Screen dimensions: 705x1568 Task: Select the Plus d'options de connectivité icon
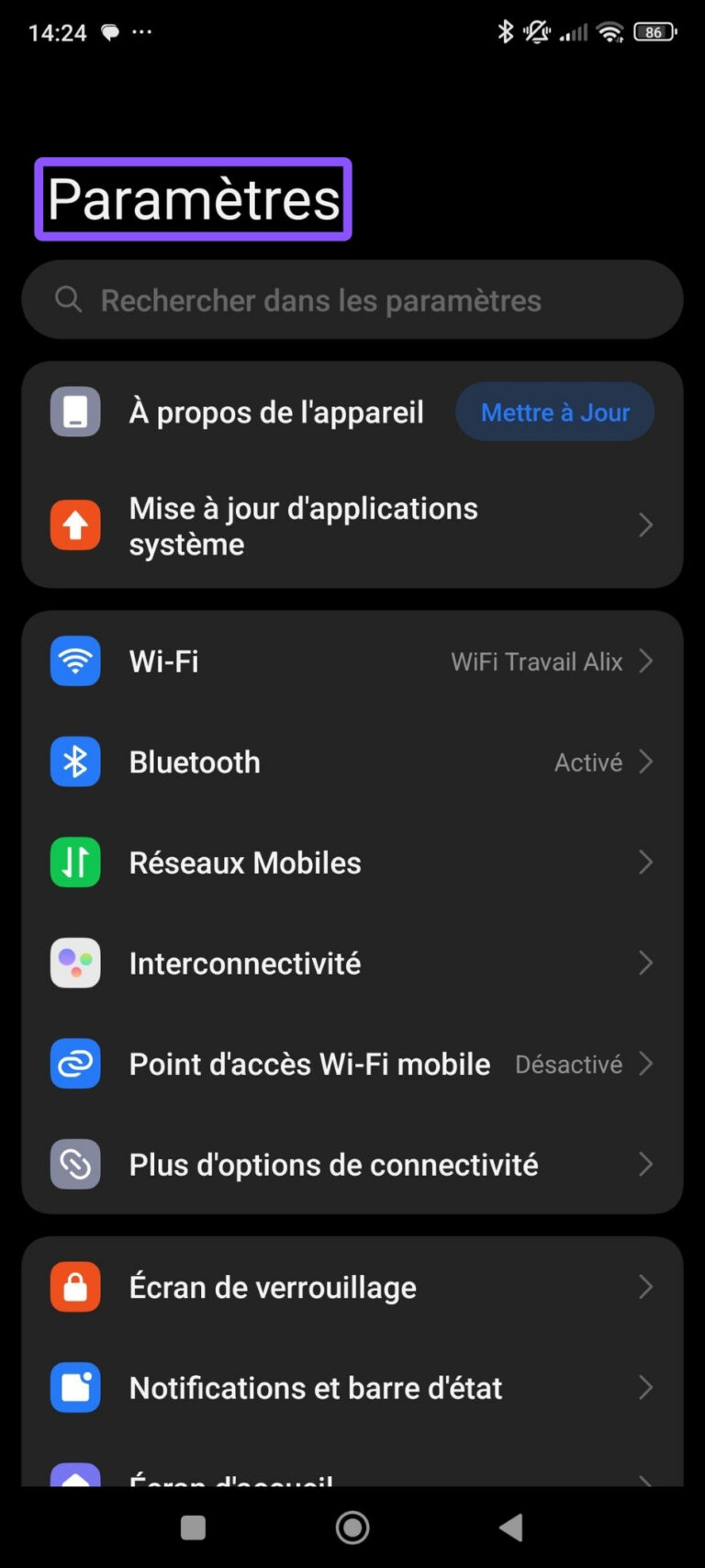(x=74, y=1164)
